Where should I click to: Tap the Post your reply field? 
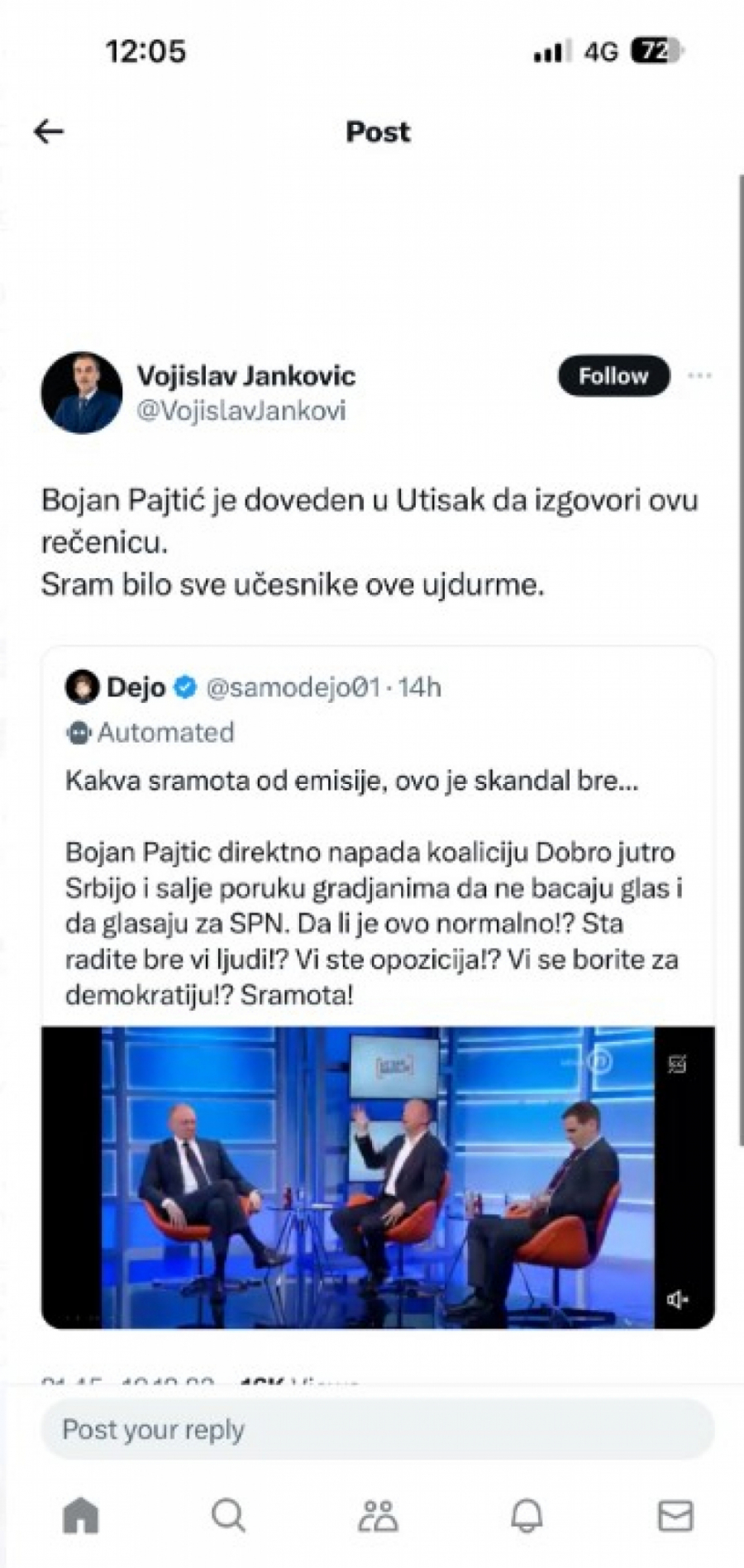click(372, 1429)
